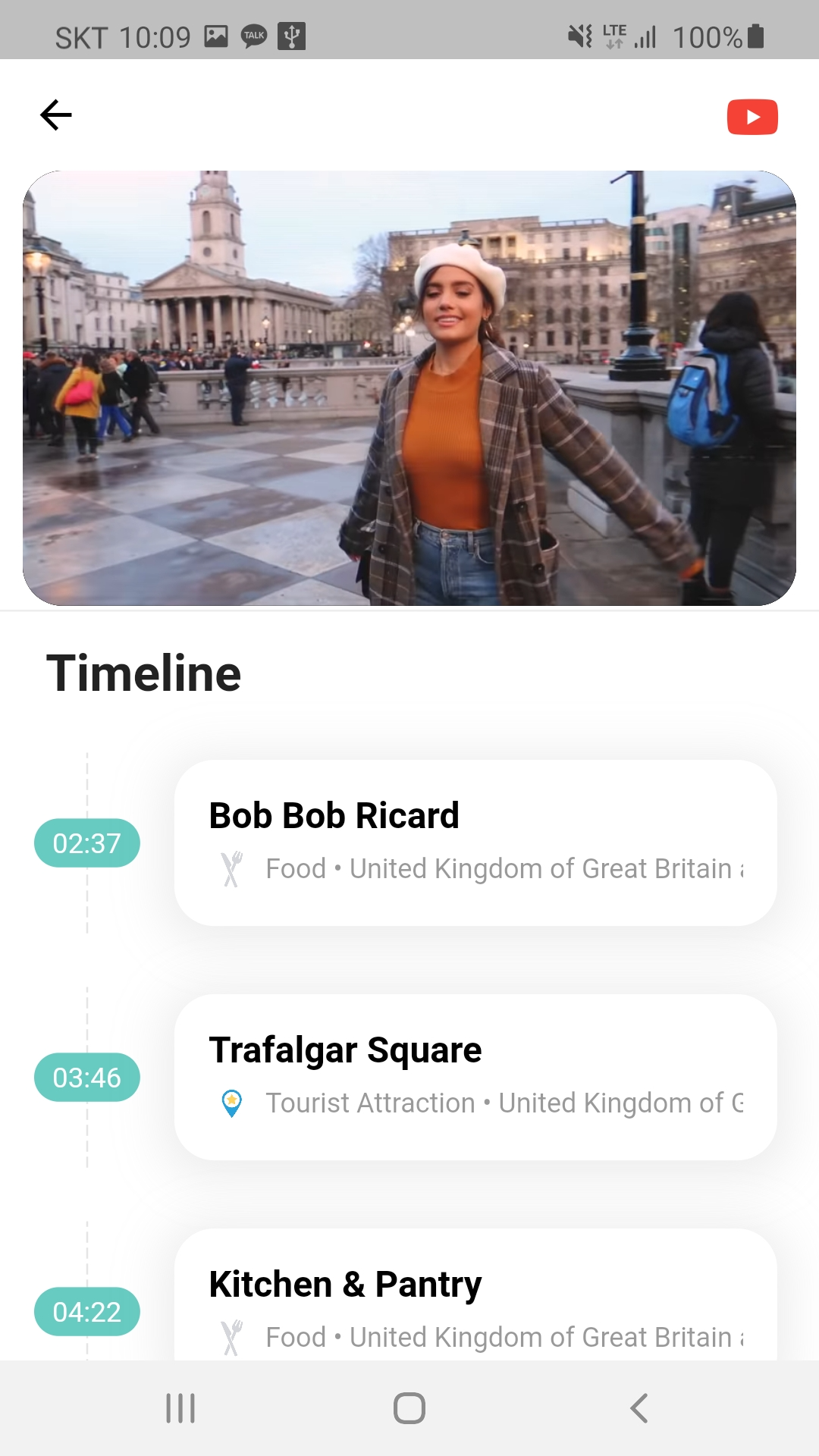Jump to the 02:37 timestamp
This screenshot has height=1456, width=819.
87,843
